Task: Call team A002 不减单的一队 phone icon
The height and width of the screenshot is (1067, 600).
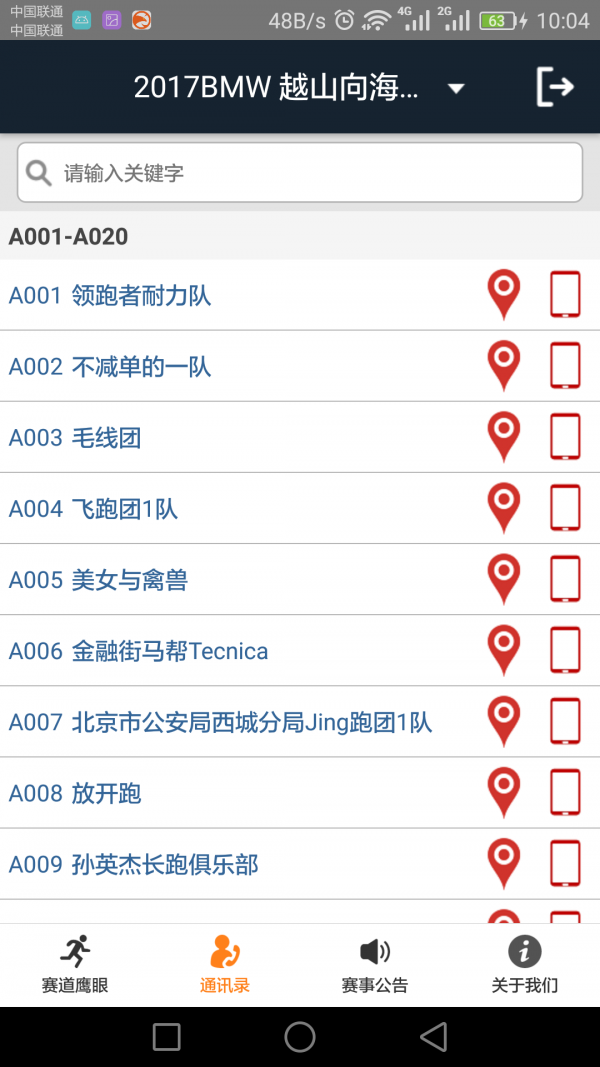Action: point(565,365)
